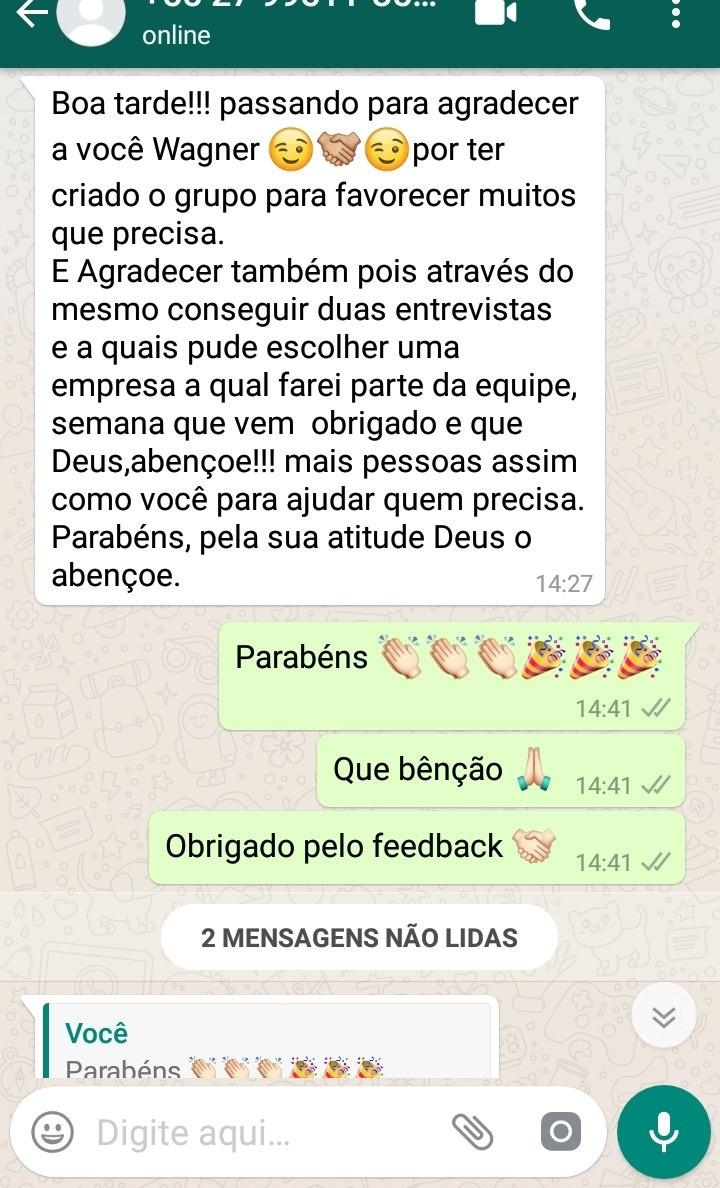Start a video call with this contact

(495, 13)
